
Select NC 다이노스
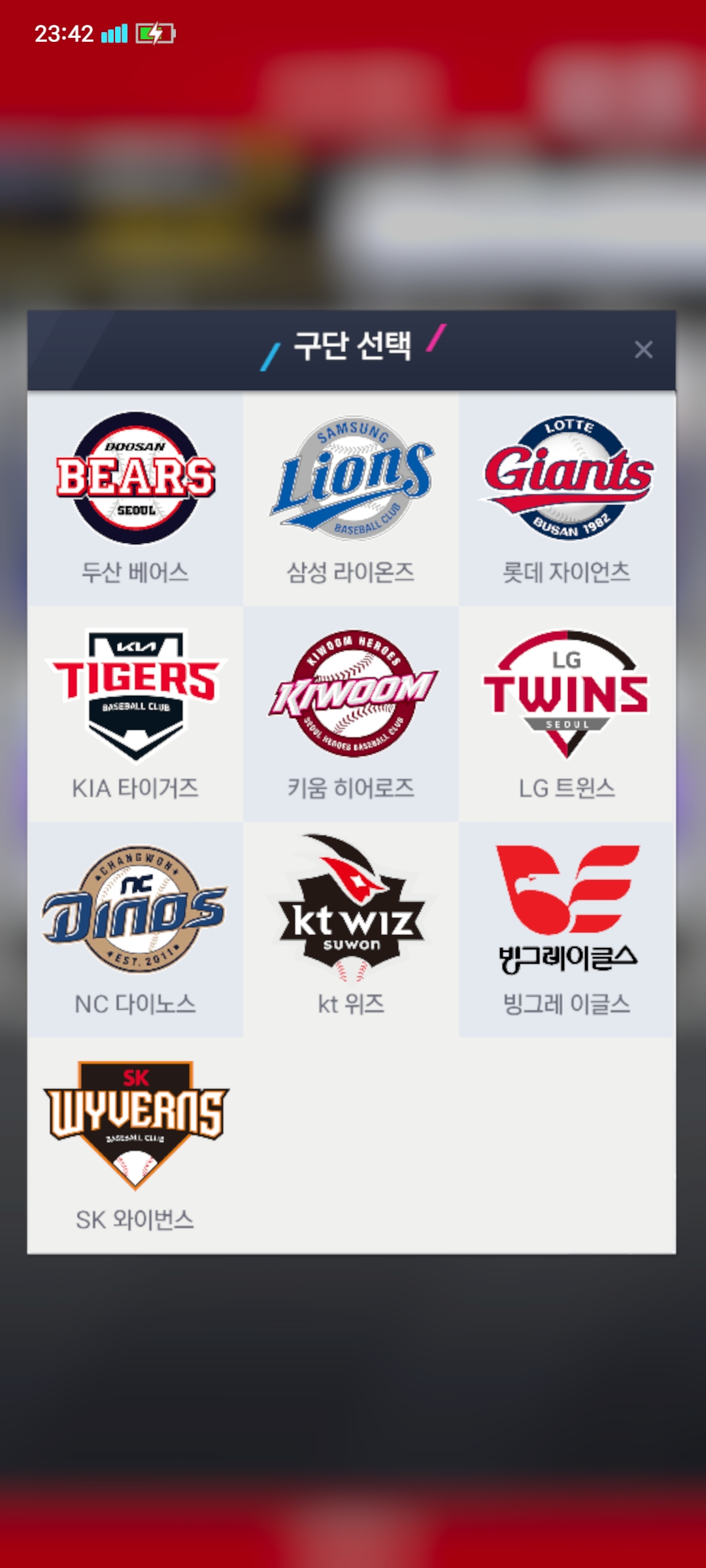click(135, 930)
